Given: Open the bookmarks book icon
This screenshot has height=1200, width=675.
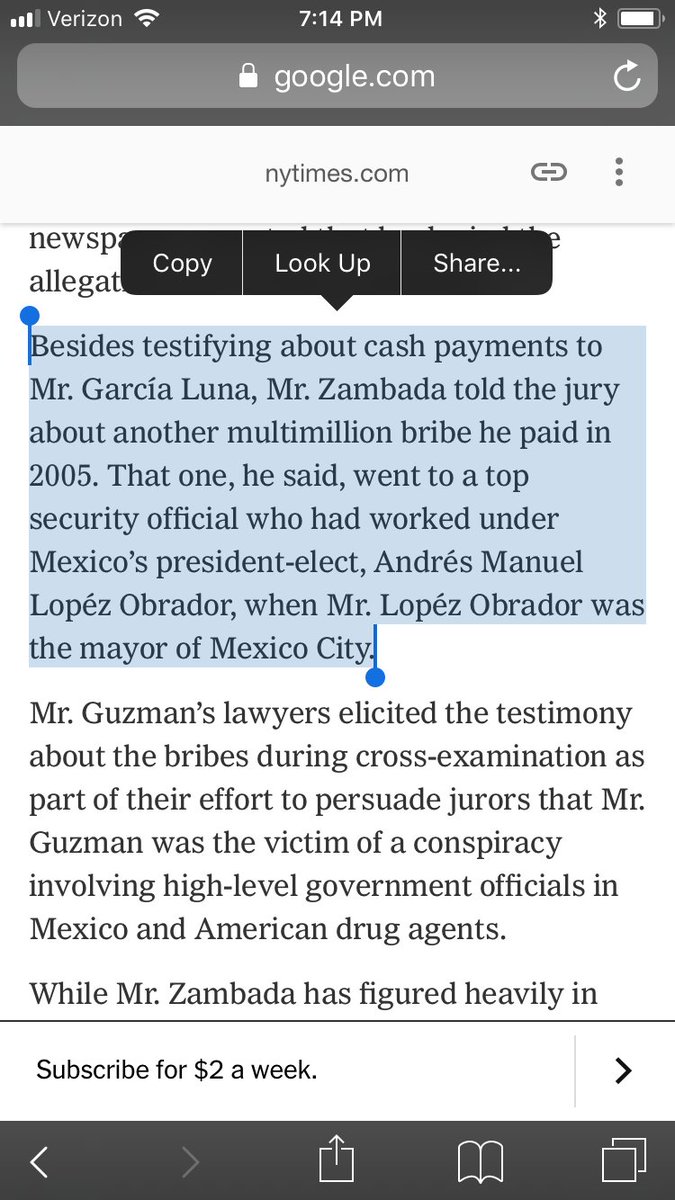Looking at the screenshot, I should [x=479, y=1162].
